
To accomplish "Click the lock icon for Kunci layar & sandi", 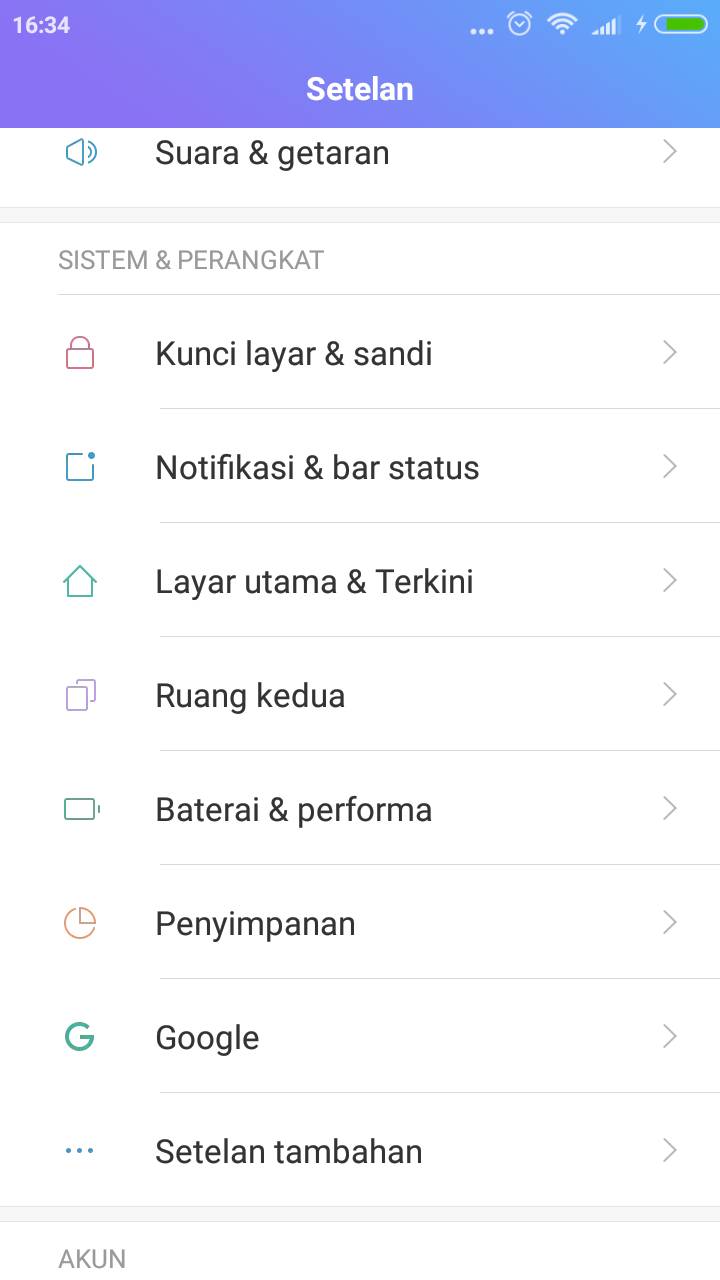I will point(79,353).
